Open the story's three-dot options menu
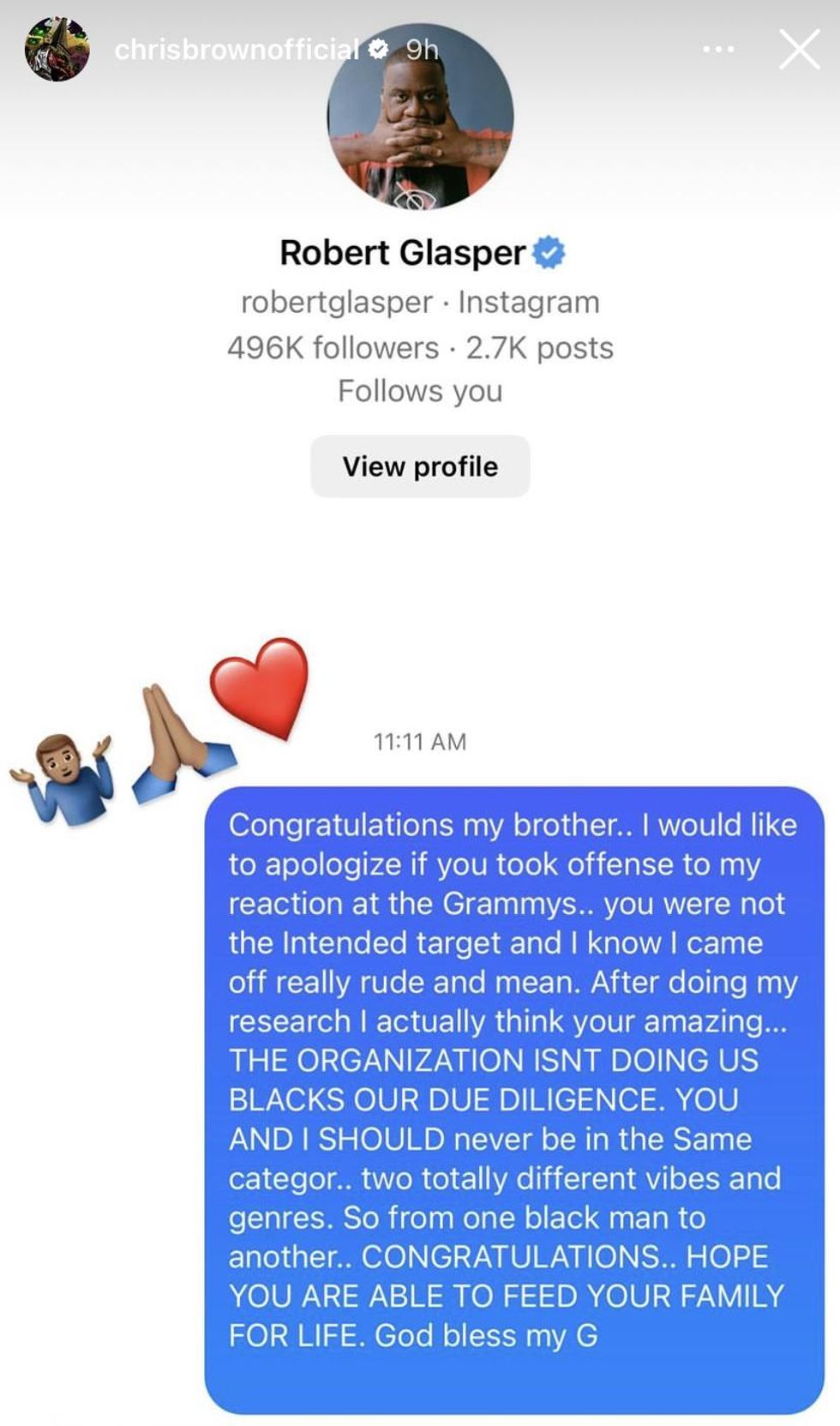The image size is (840, 1426). [718, 50]
